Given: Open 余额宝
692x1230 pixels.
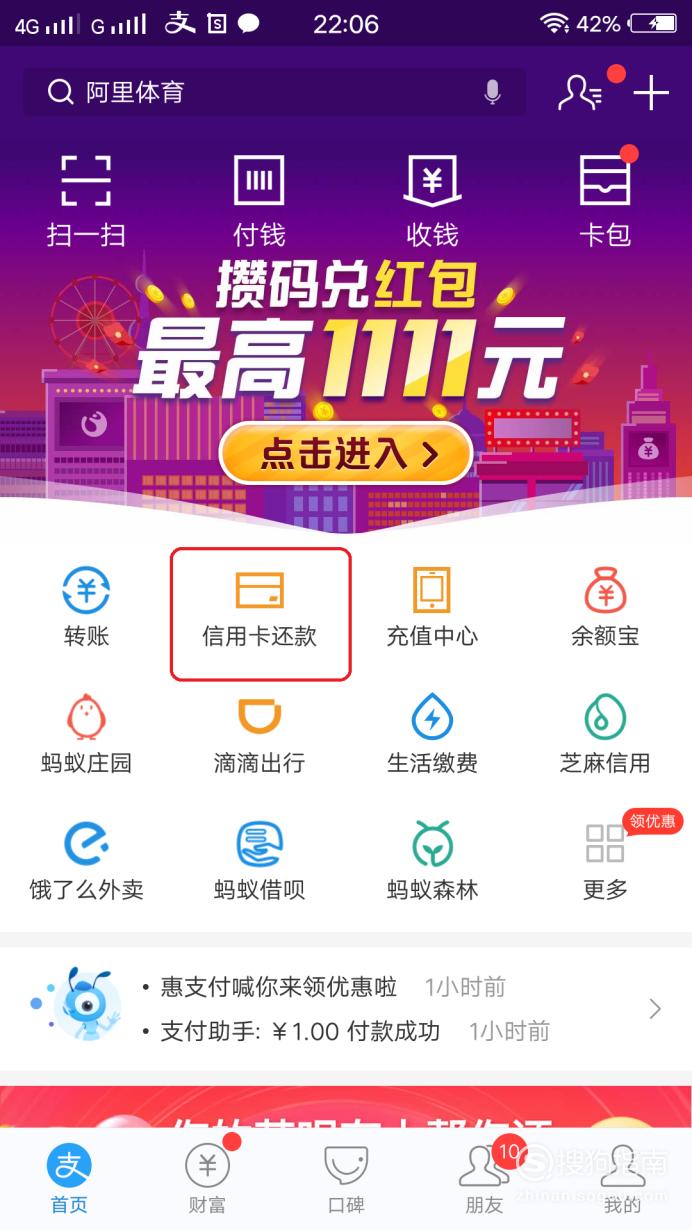Looking at the screenshot, I should coord(605,607).
